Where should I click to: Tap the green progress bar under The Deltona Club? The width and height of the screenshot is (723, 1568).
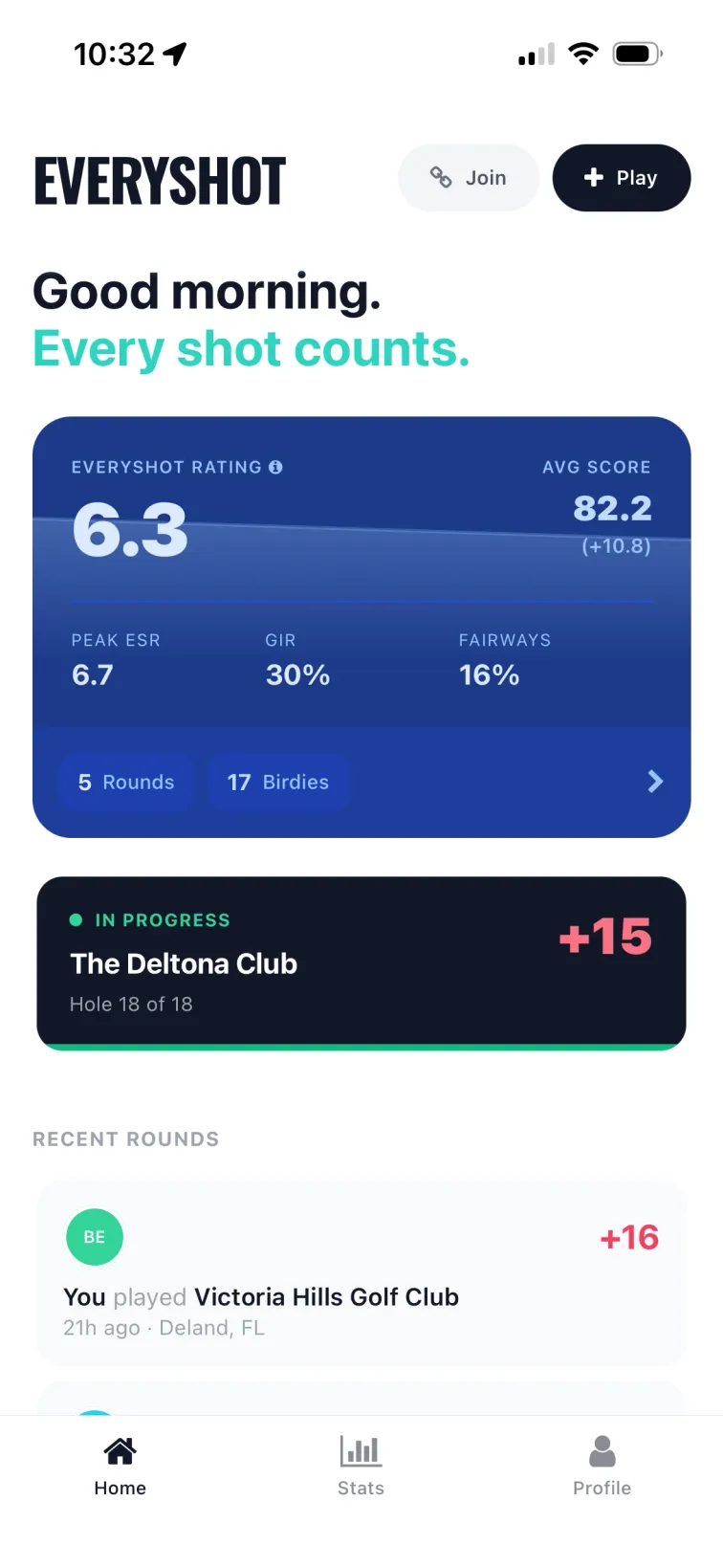coord(361,1043)
